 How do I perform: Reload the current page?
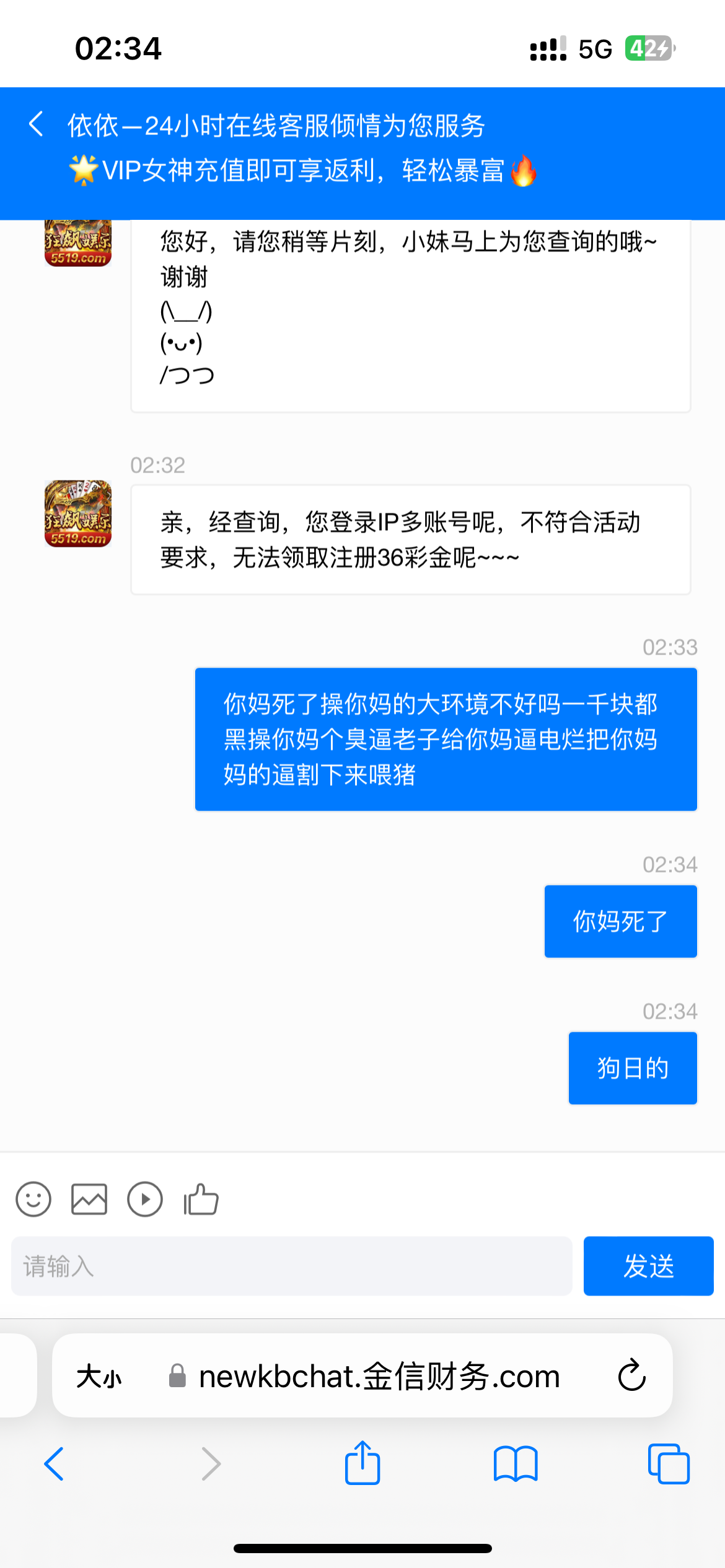(x=632, y=1376)
